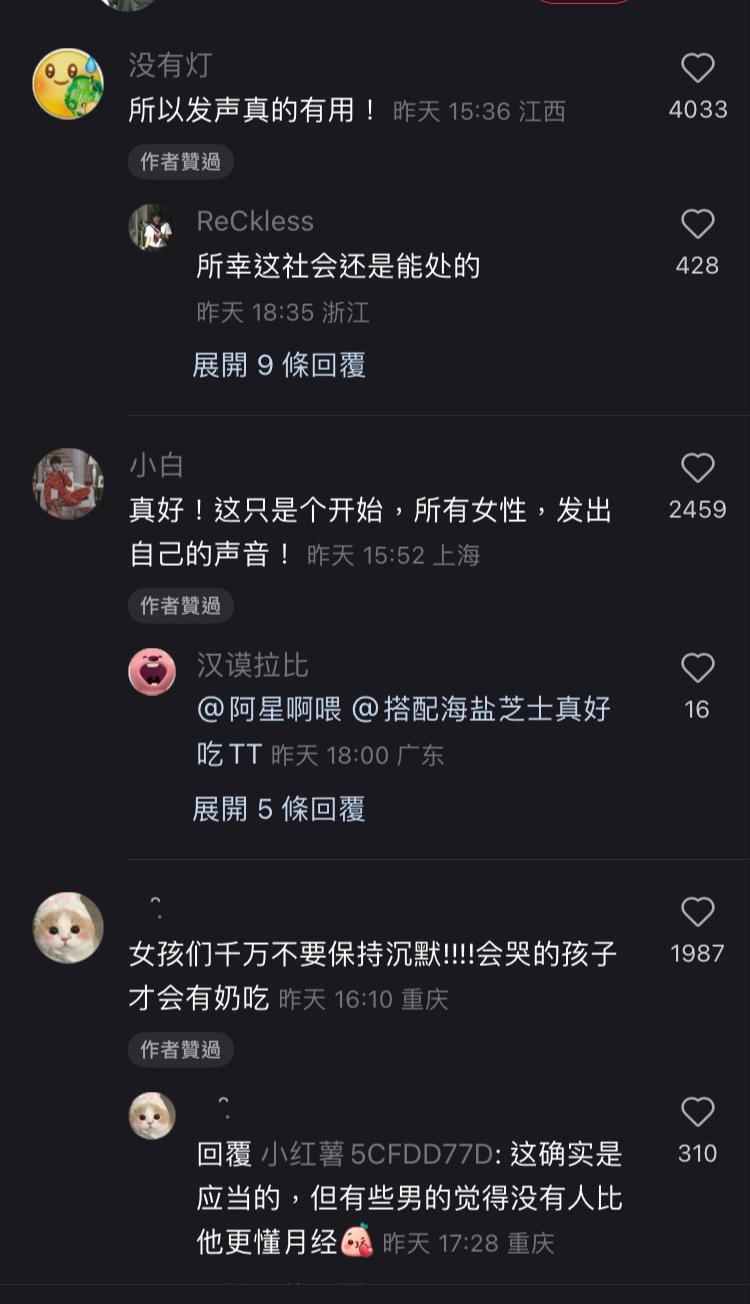
Task: Like 没有灯's comment with 4033 likes
Action: [x=697, y=69]
